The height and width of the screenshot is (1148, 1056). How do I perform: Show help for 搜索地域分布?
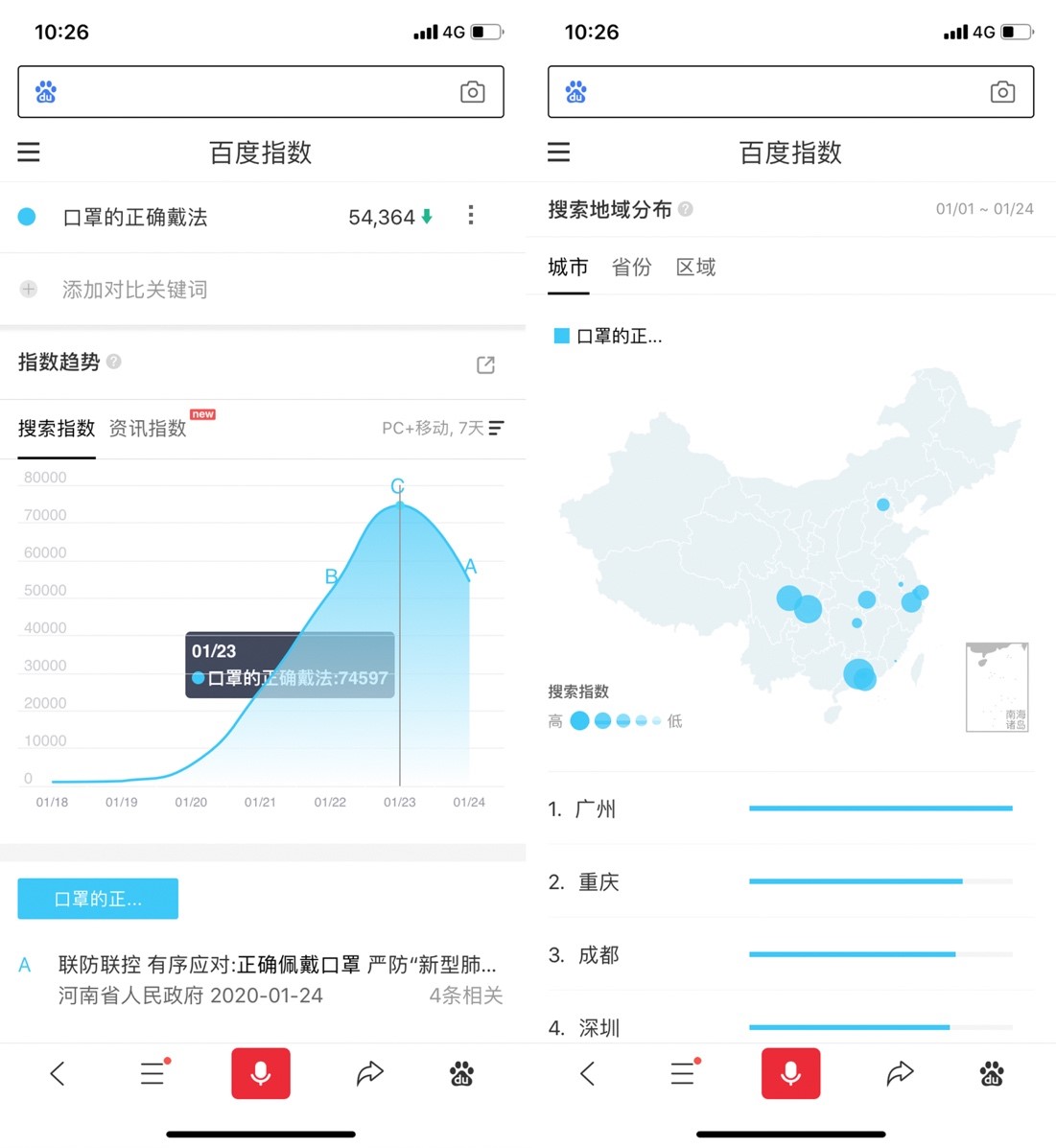point(686,209)
